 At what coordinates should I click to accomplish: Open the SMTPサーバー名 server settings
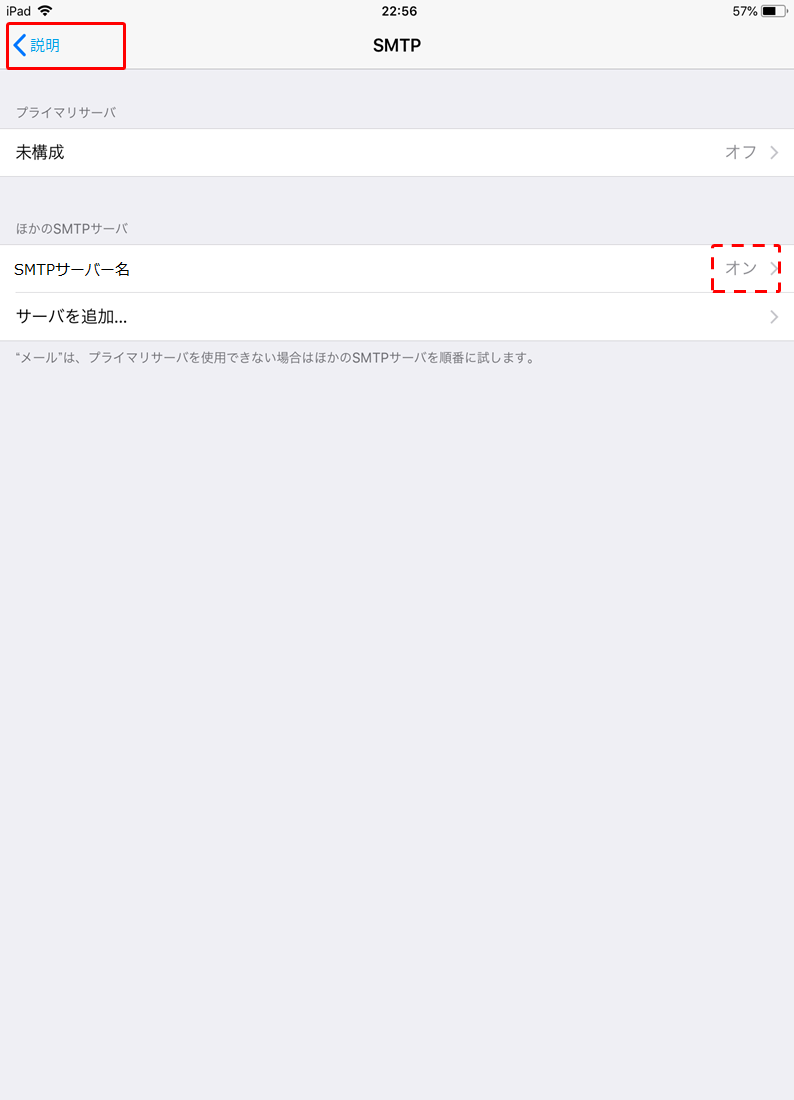(397, 269)
